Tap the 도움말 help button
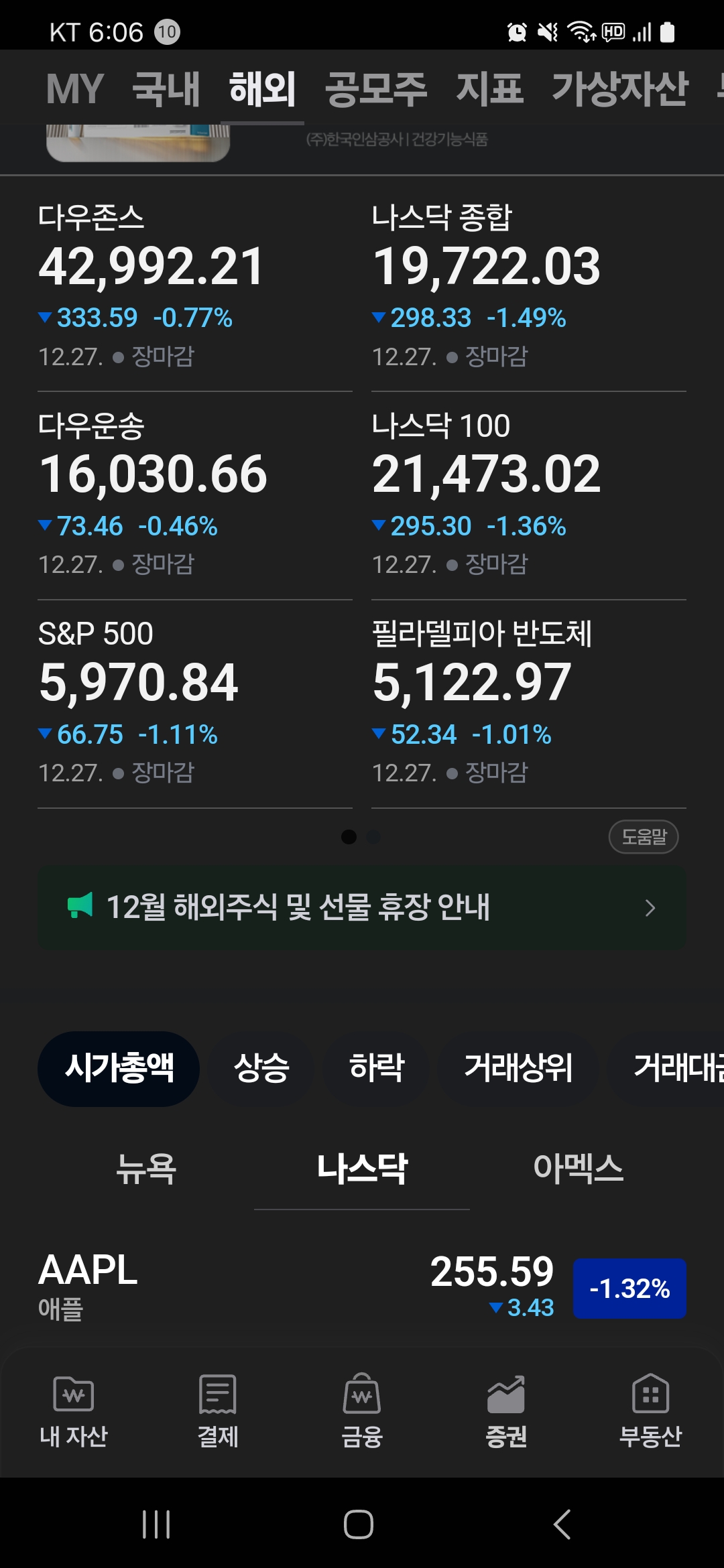The image size is (724, 1568). pos(644,837)
